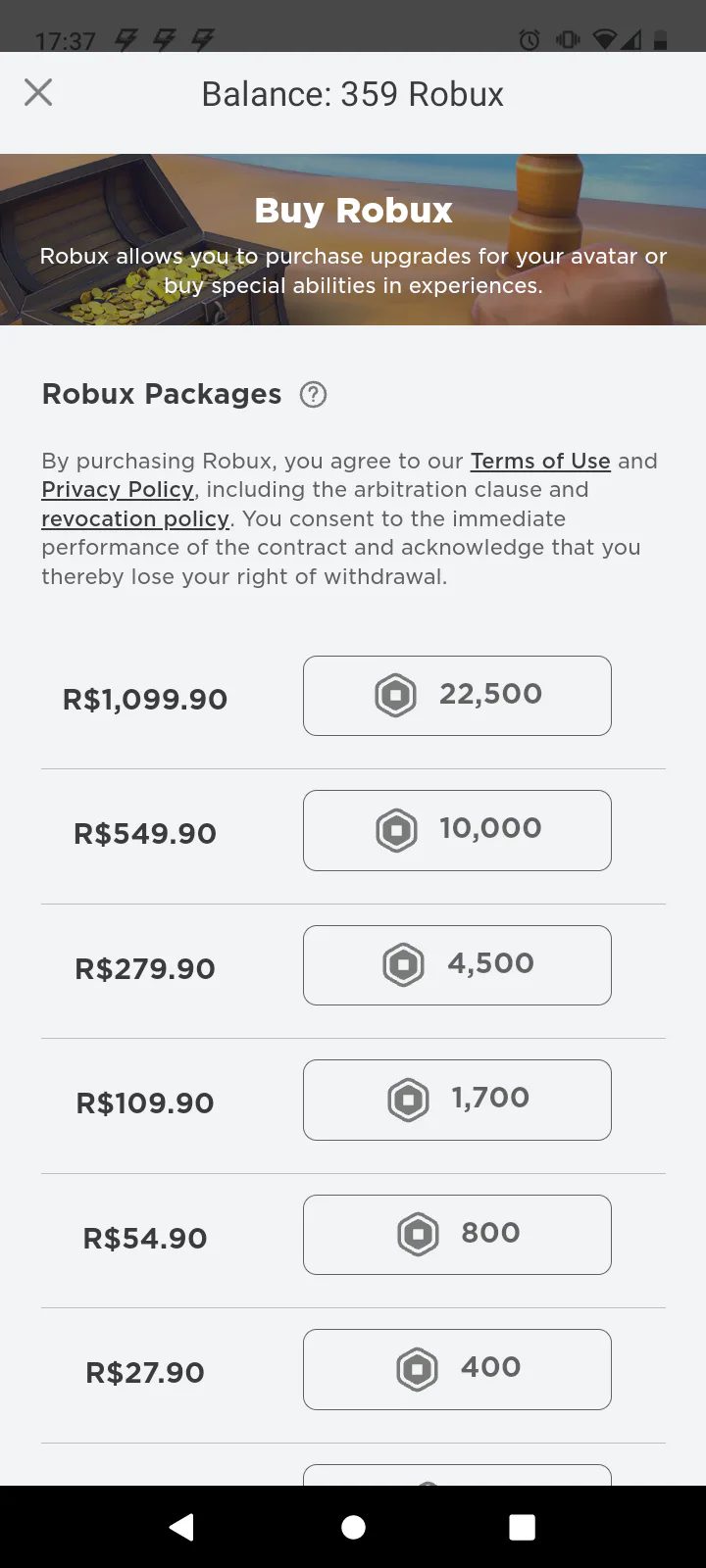
Task: Purchase the 4,500 Robux package
Action: click(x=457, y=965)
